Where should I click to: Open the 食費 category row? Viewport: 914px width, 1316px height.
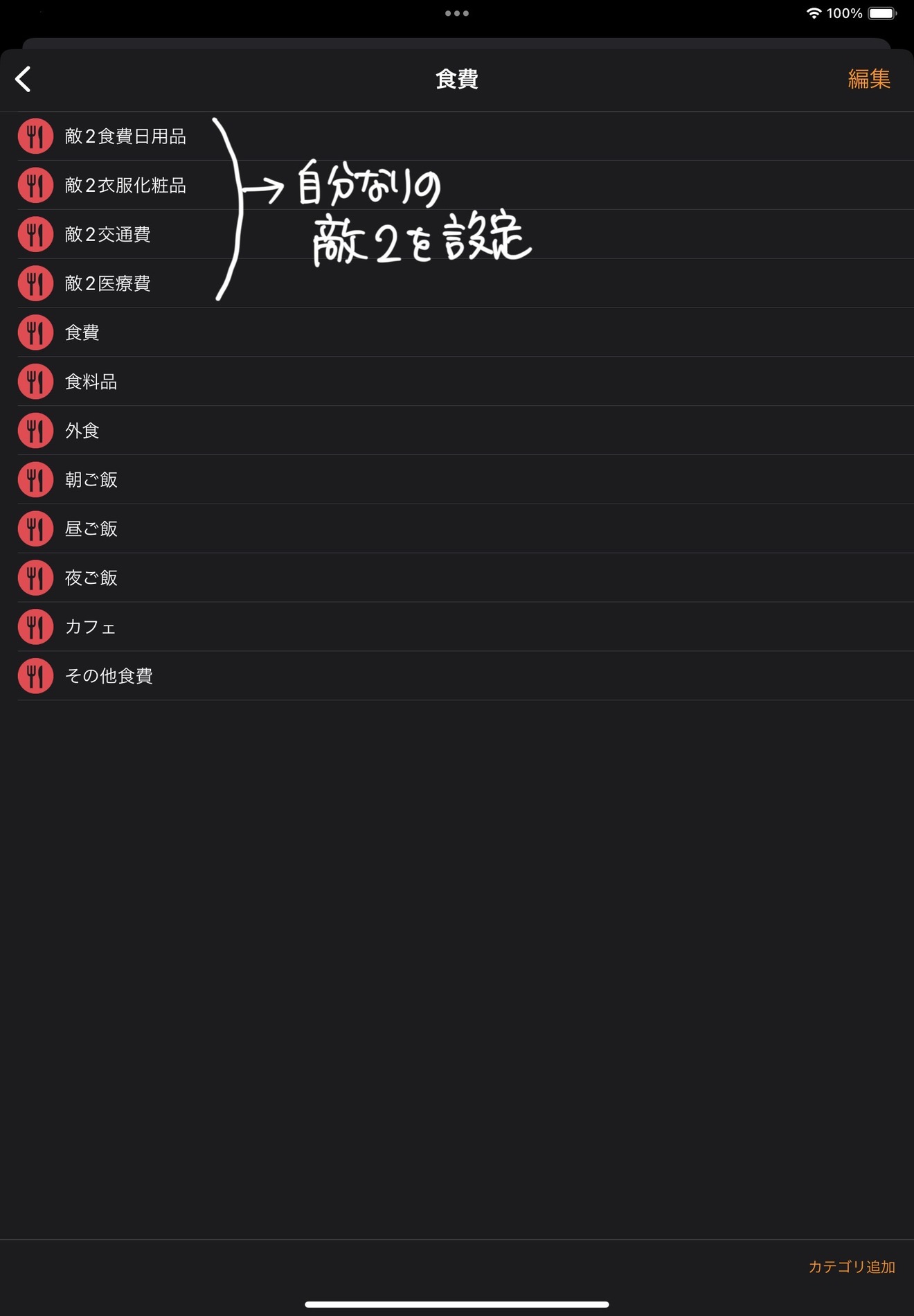coord(82,332)
